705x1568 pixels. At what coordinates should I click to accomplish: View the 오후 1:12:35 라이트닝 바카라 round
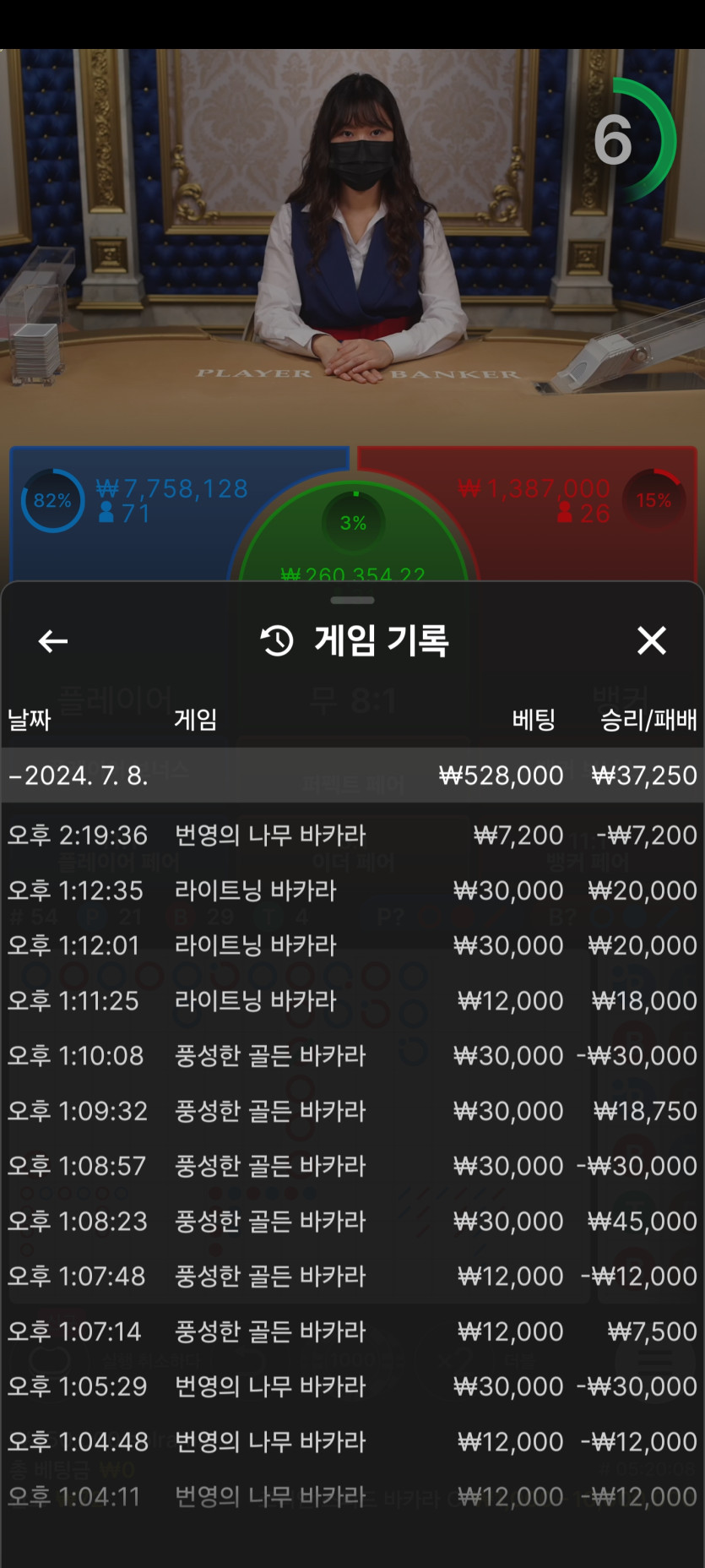pos(352,890)
